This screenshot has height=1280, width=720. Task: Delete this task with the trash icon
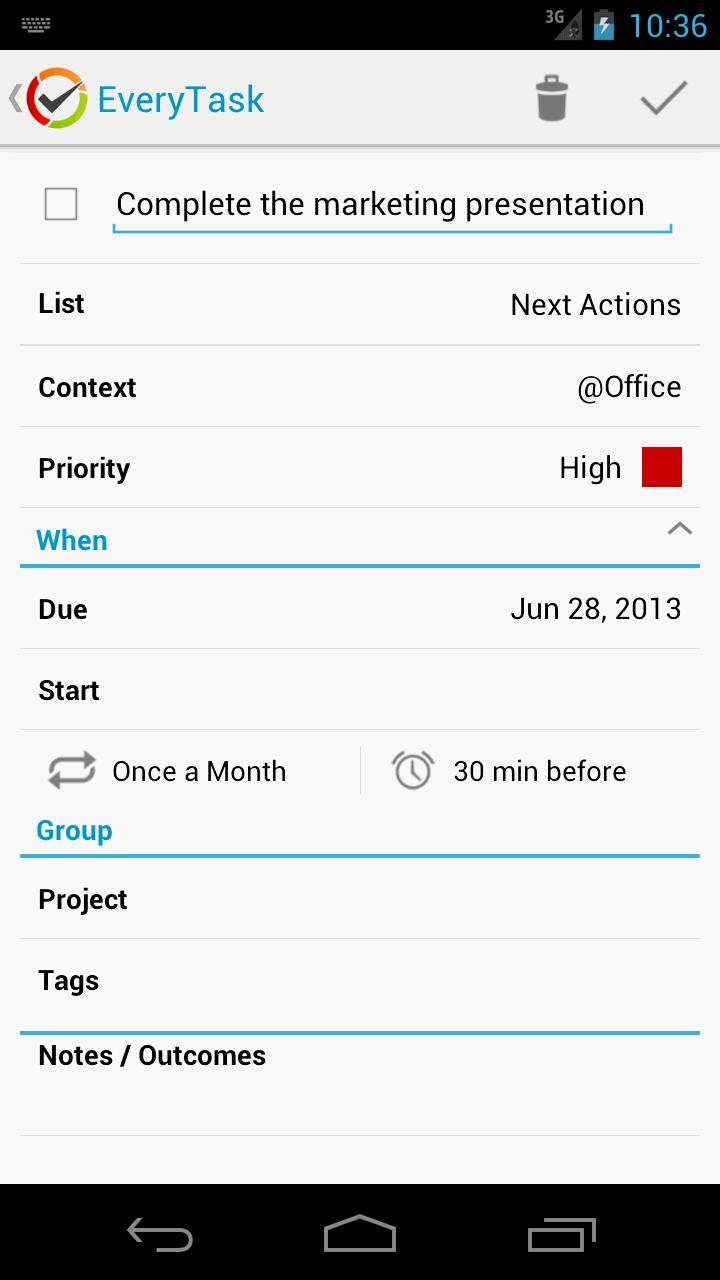point(551,99)
